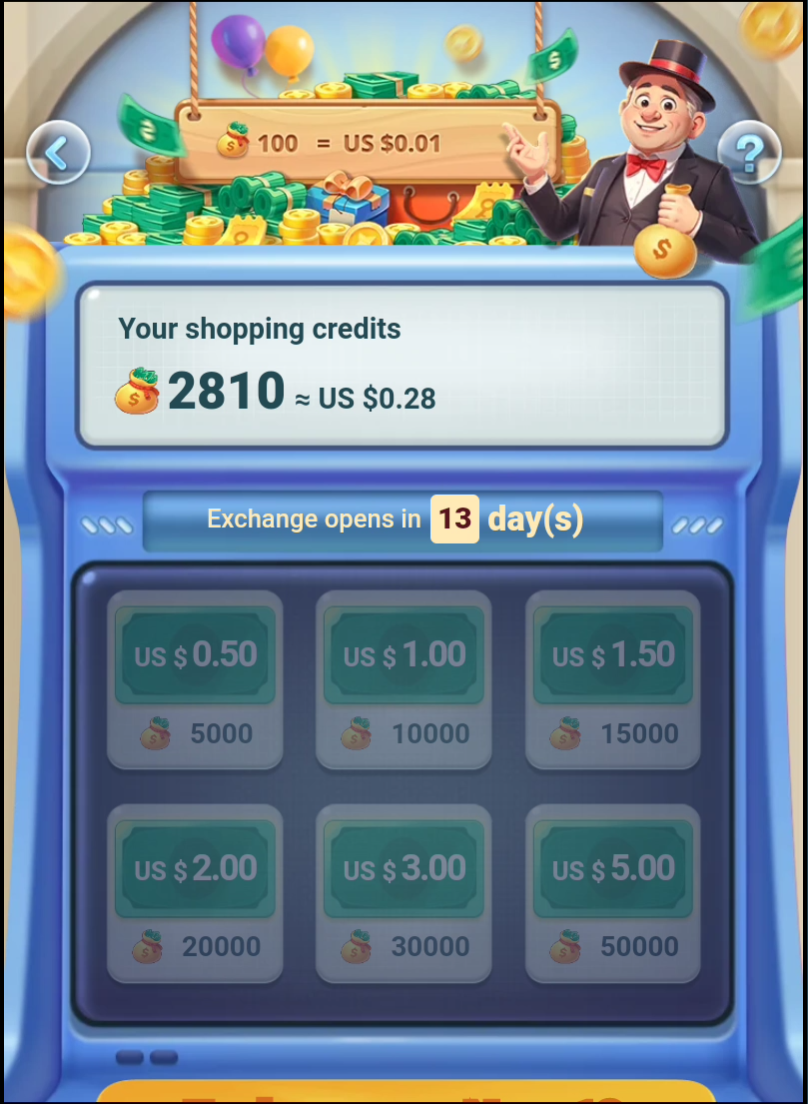The image size is (808, 1104).
Task: Choose the US $1.00 exchange card
Action: (404, 680)
